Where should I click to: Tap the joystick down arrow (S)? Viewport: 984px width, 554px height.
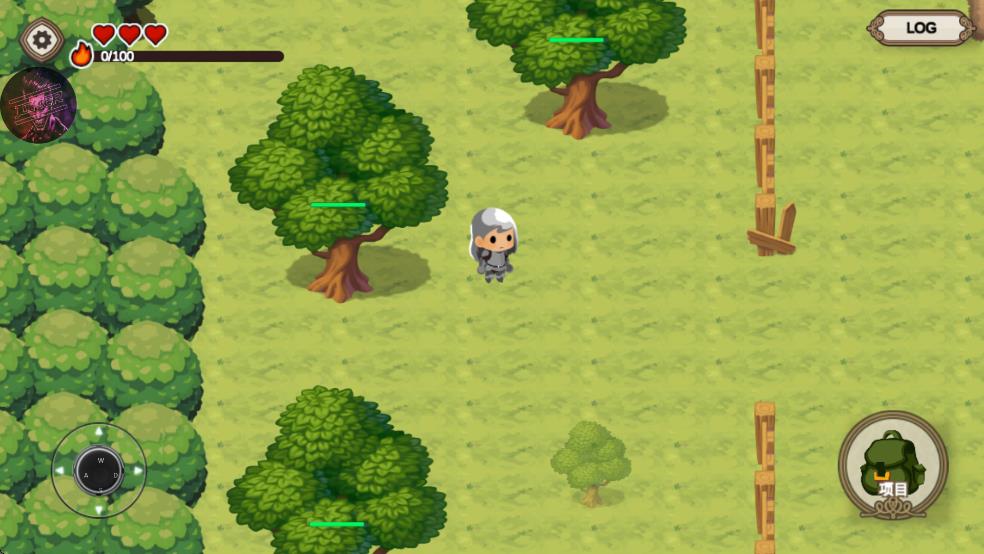(99, 509)
